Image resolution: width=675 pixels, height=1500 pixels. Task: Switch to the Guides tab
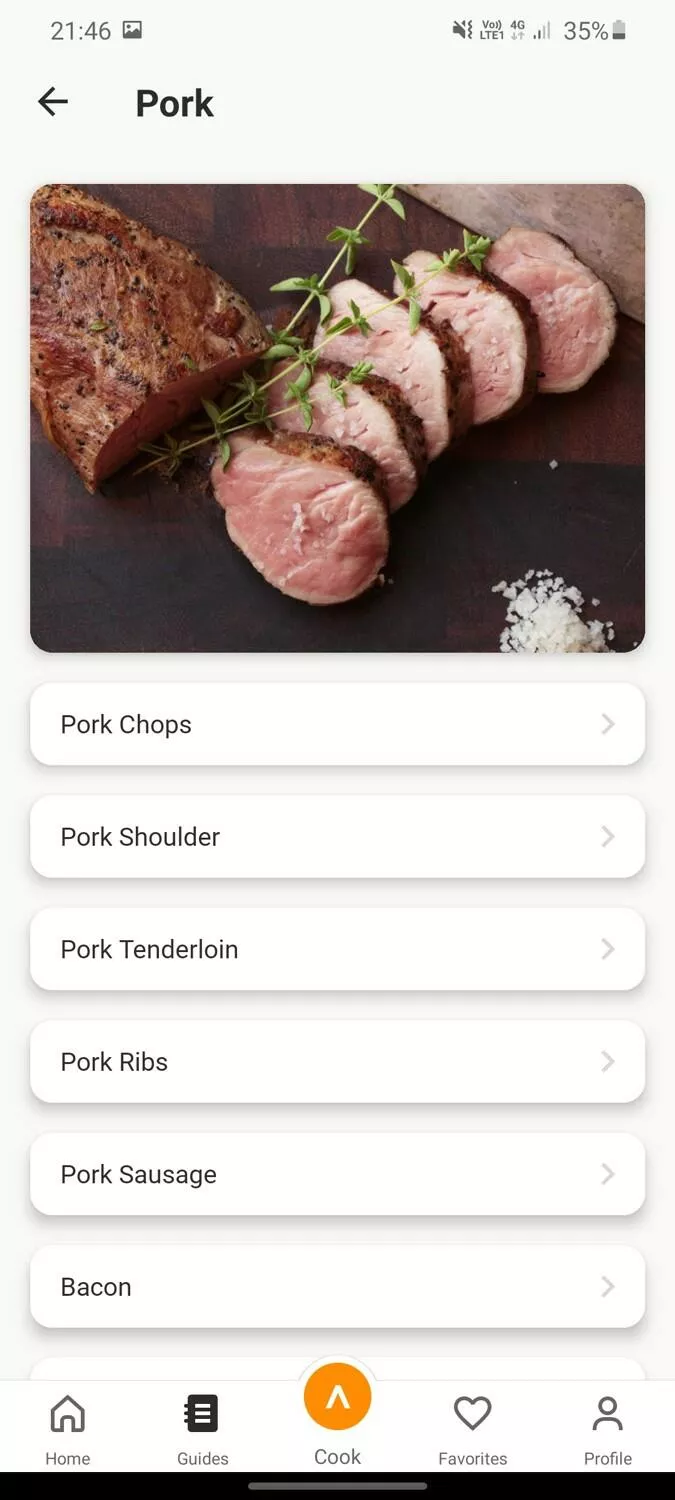tap(203, 1430)
